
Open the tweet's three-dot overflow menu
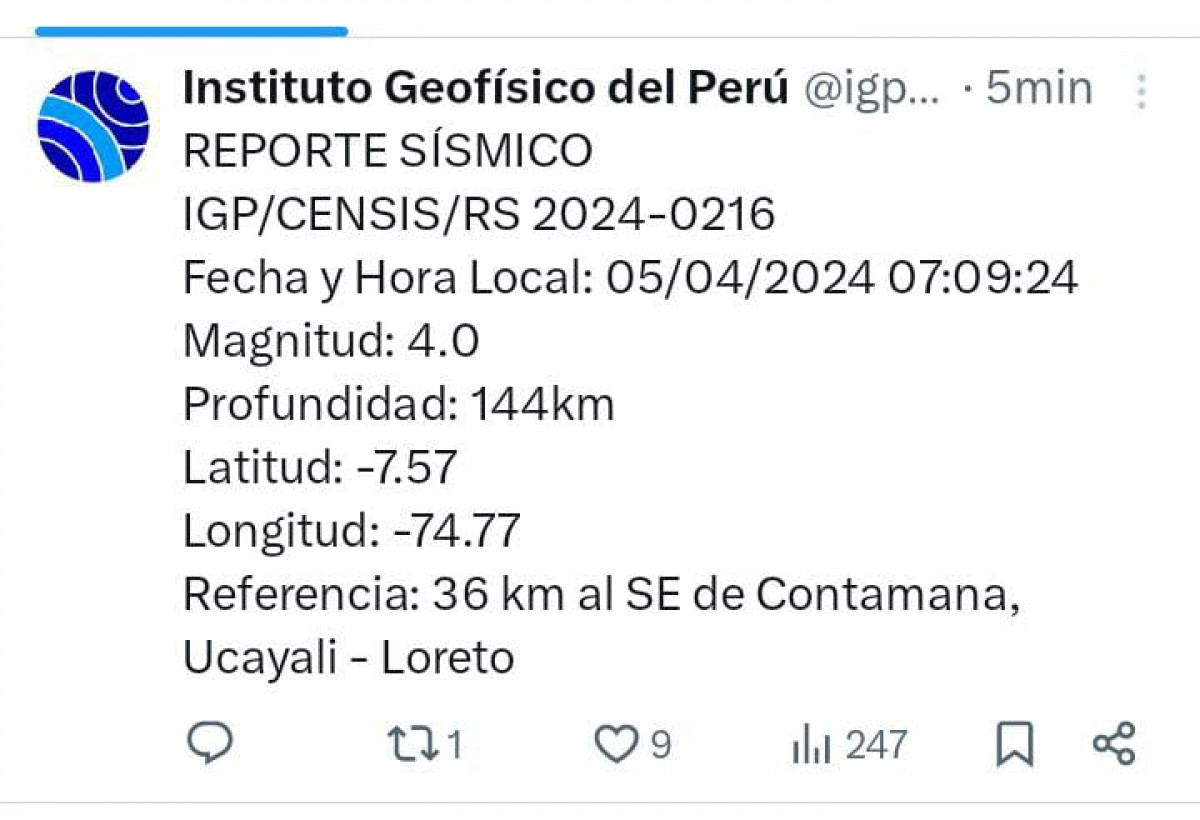[x=1141, y=91]
